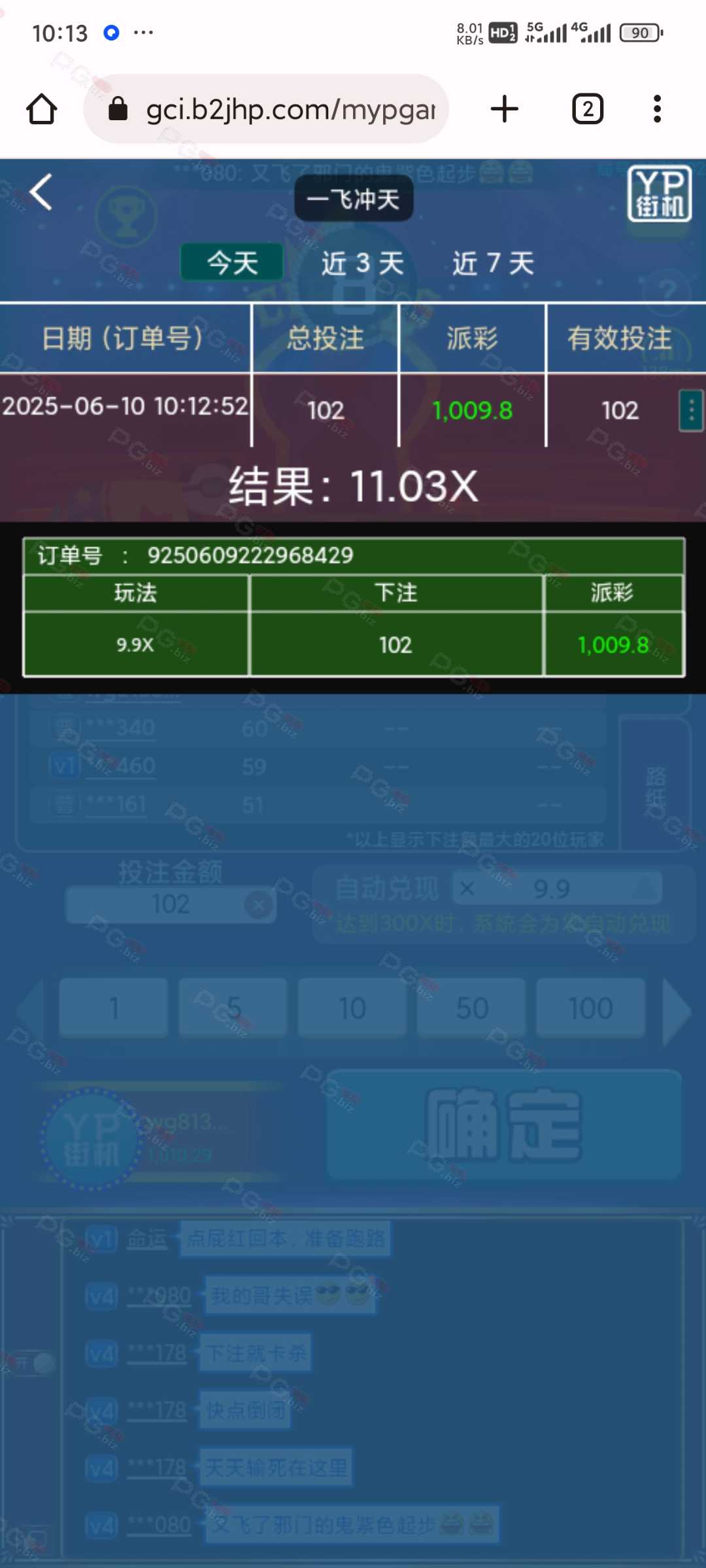Tap the YP 街机 icon
The image size is (706, 1568).
[659, 193]
